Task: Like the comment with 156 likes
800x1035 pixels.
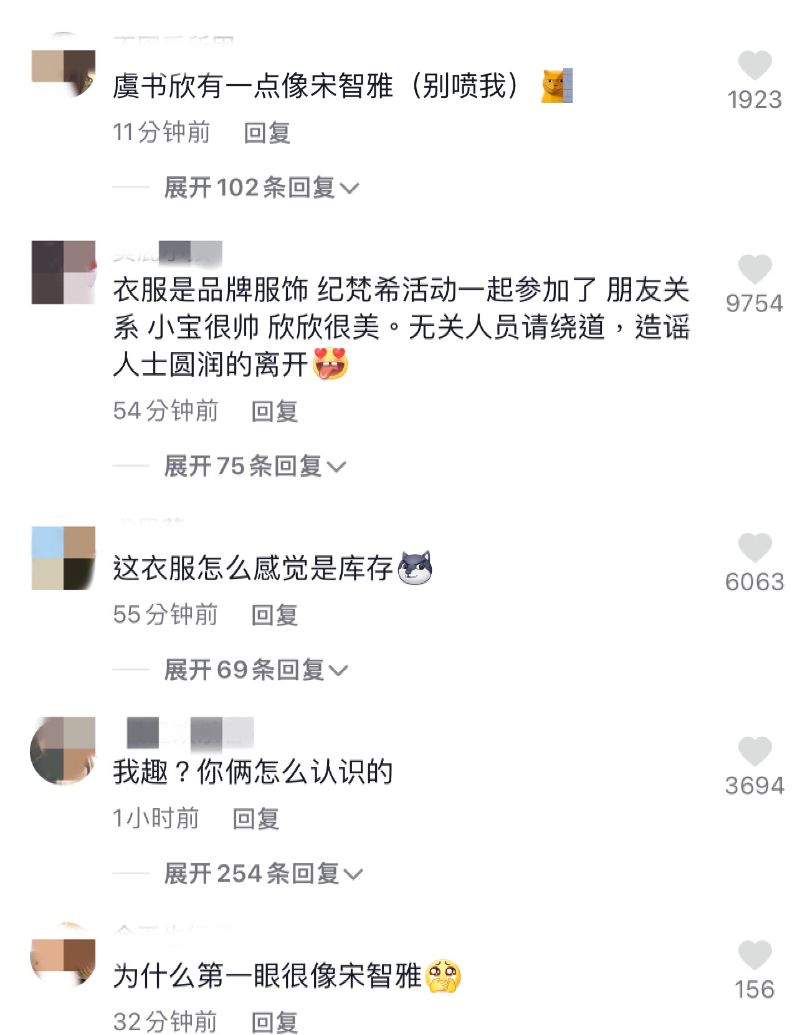Action: click(x=755, y=956)
